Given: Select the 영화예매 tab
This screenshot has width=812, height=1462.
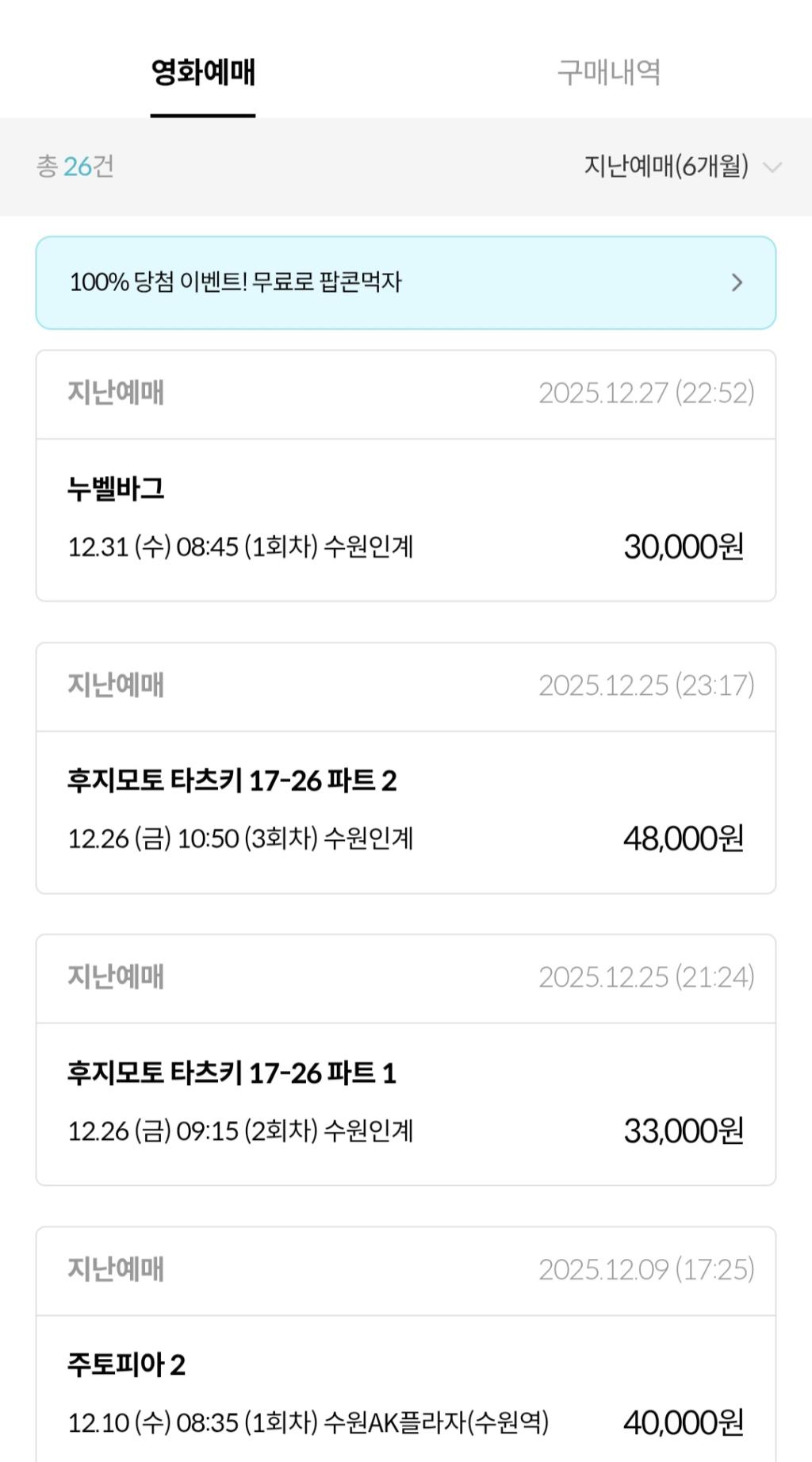Looking at the screenshot, I should pos(203,72).
